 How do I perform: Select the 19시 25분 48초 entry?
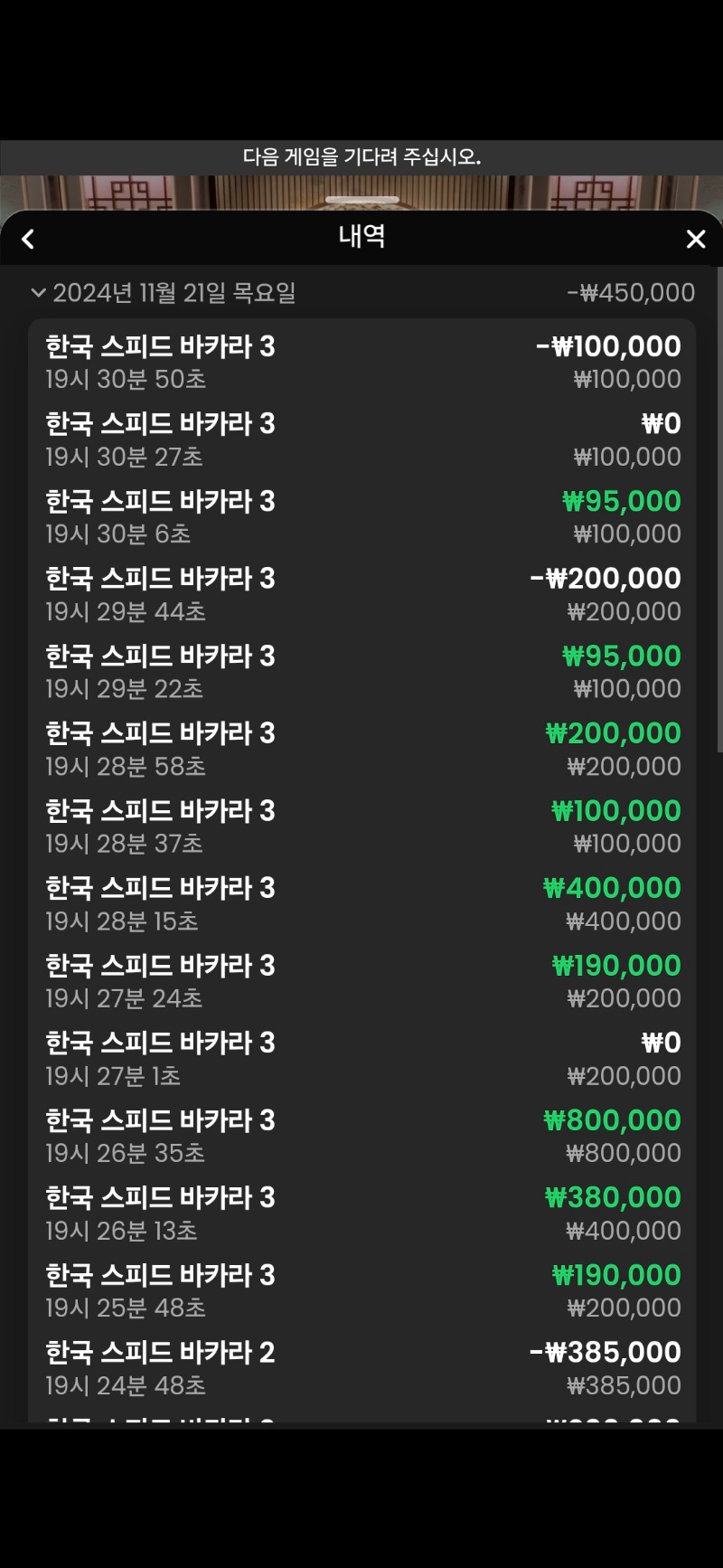coord(361,1290)
